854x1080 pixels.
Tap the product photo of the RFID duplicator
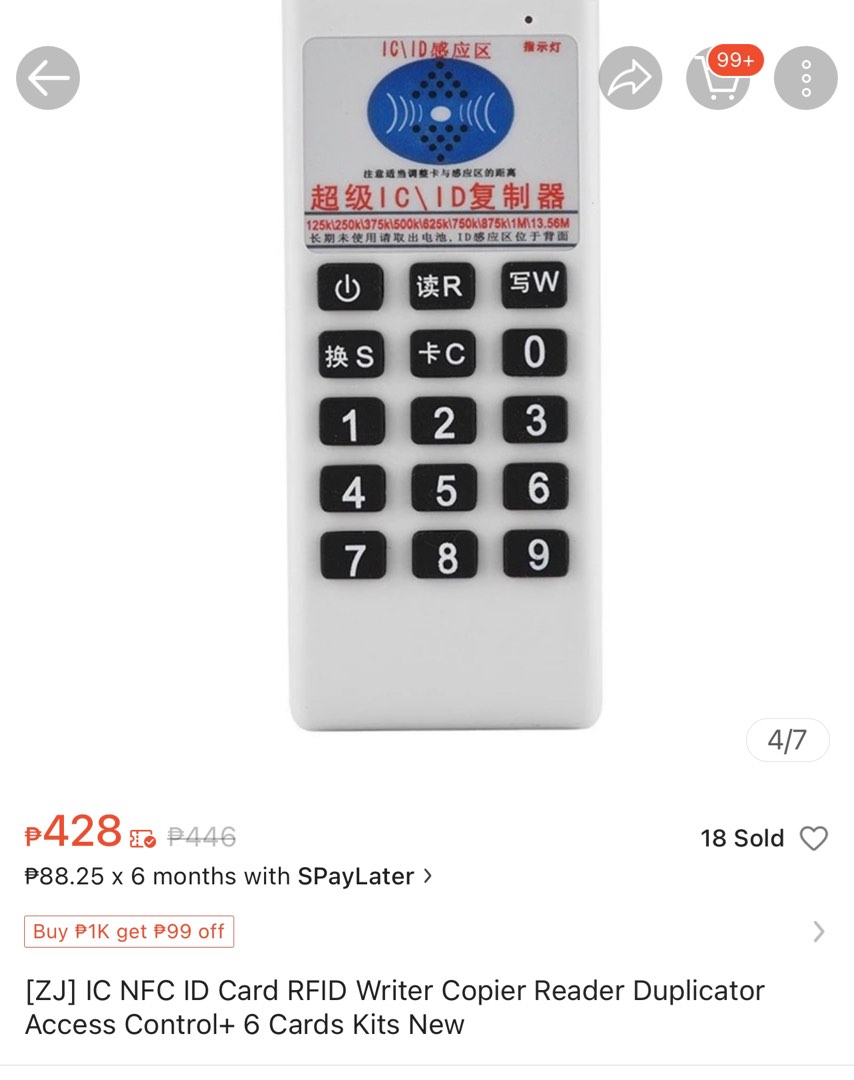coord(427,380)
